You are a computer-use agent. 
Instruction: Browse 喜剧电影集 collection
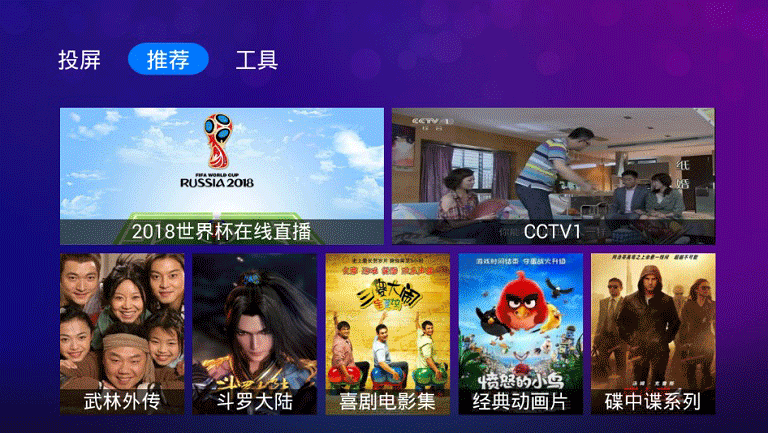[387, 333]
